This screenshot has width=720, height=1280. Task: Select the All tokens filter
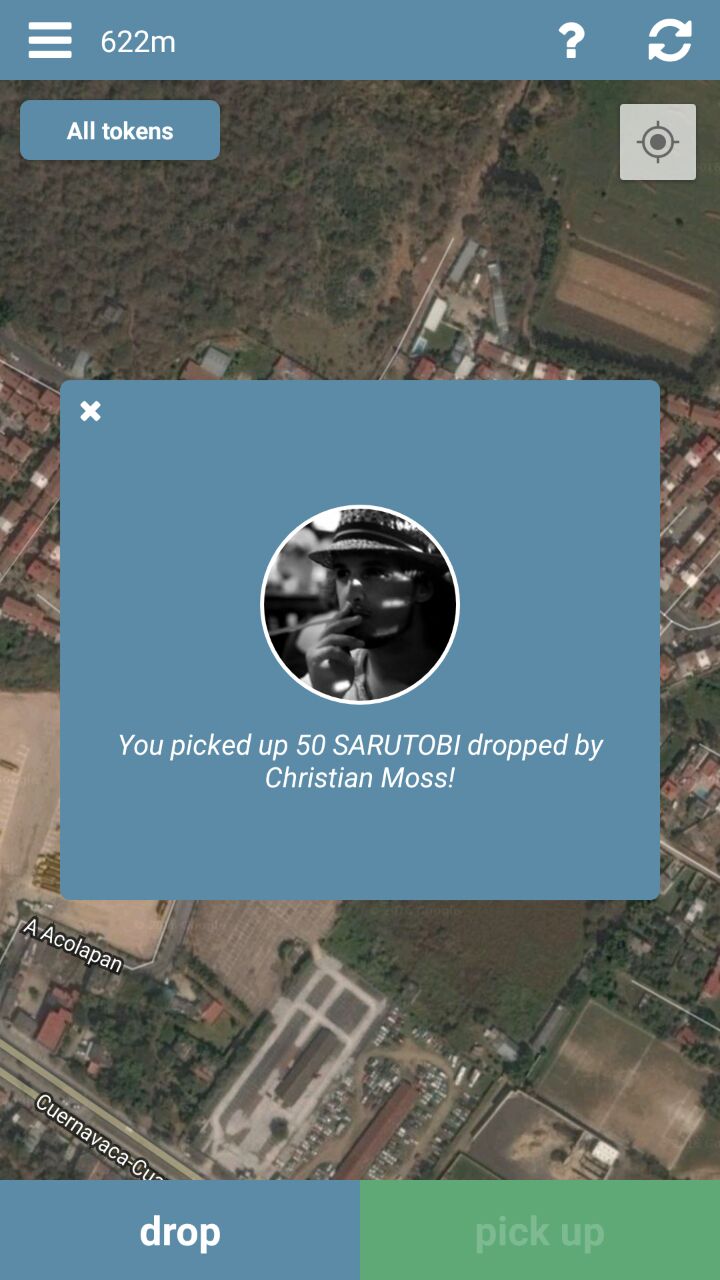[x=120, y=130]
